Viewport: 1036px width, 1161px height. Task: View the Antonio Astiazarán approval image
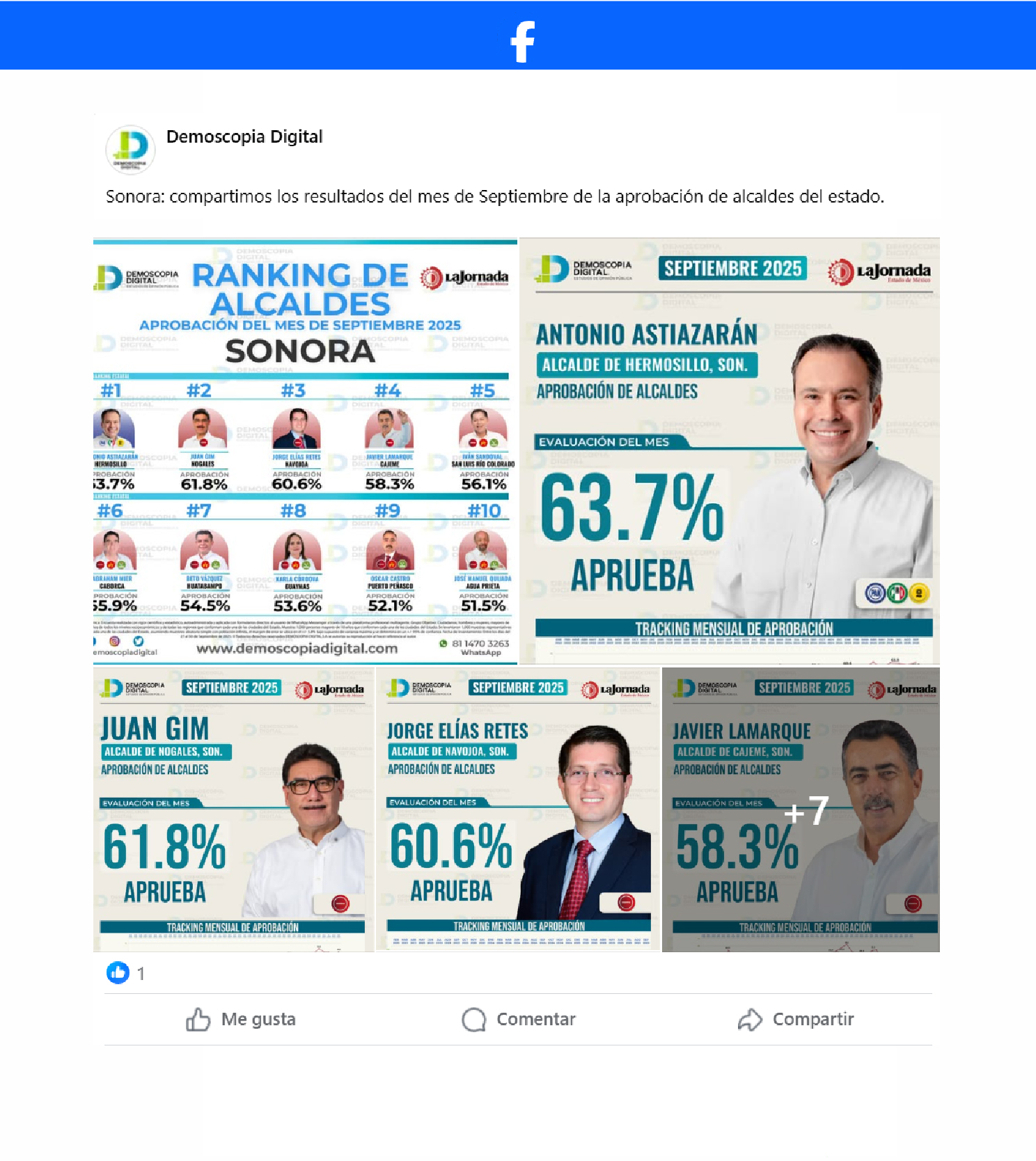coord(730,451)
